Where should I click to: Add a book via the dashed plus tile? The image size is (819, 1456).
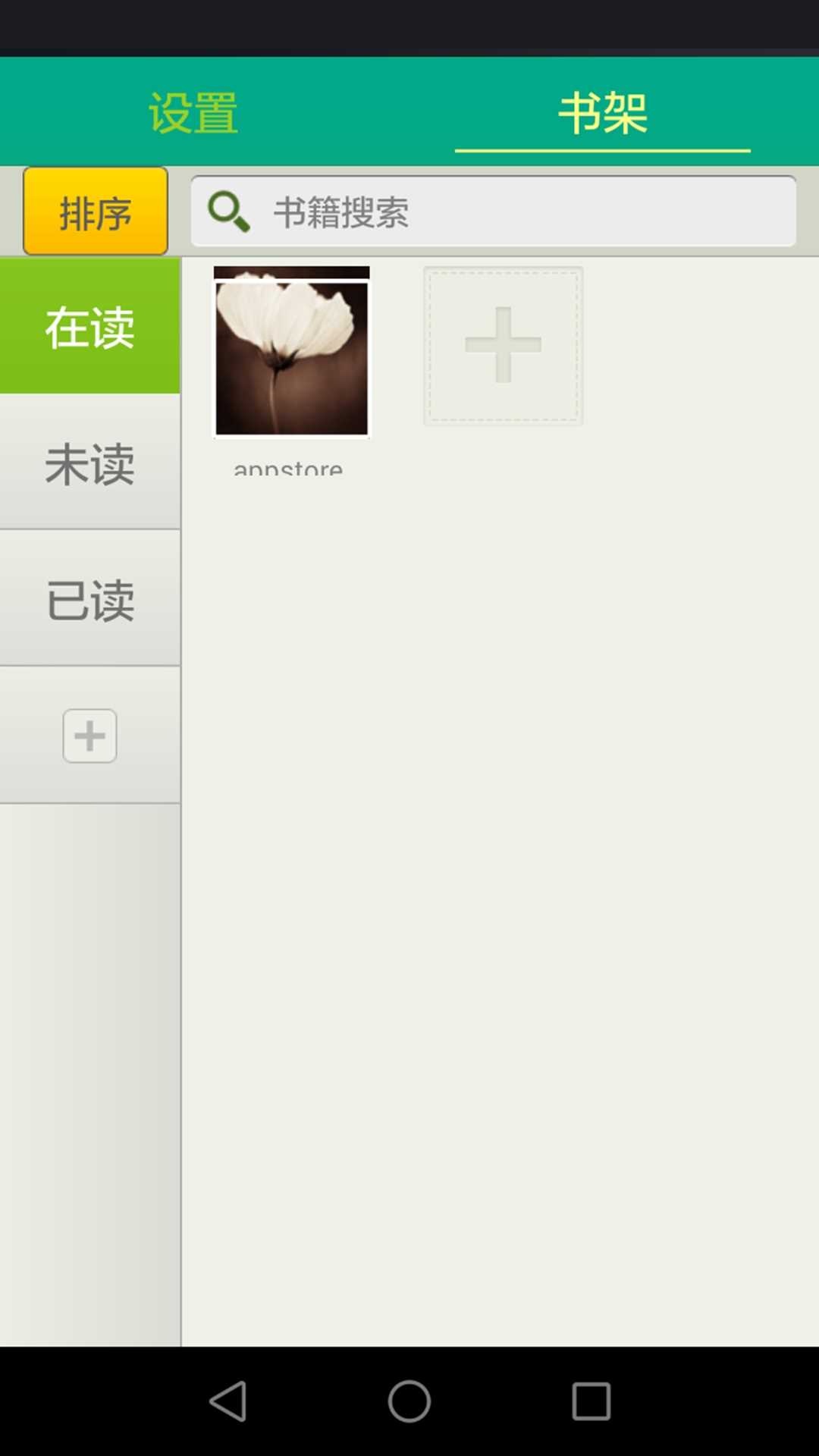pos(503,346)
